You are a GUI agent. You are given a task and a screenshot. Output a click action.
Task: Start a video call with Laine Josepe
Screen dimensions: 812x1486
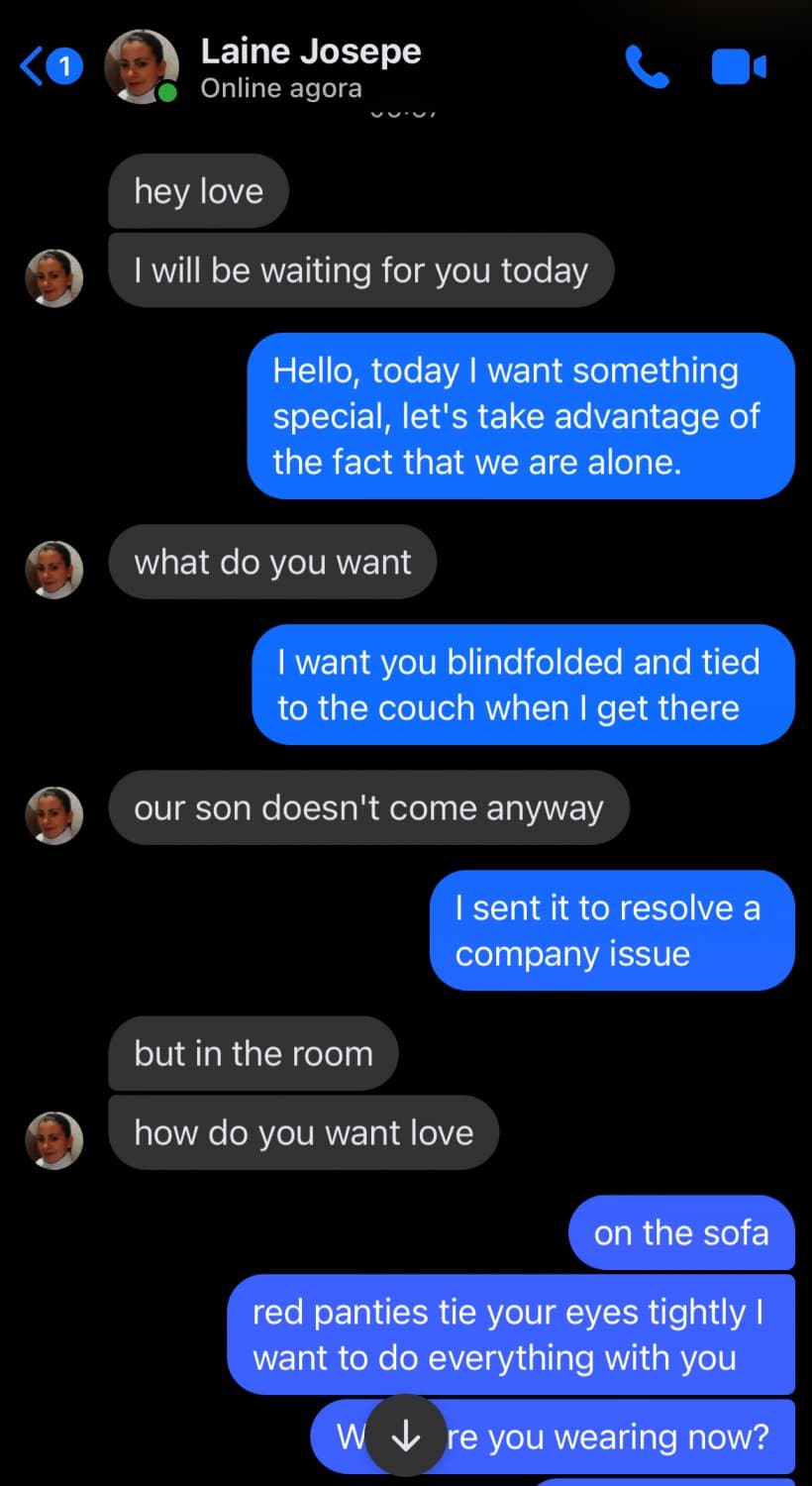click(x=738, y=65)
